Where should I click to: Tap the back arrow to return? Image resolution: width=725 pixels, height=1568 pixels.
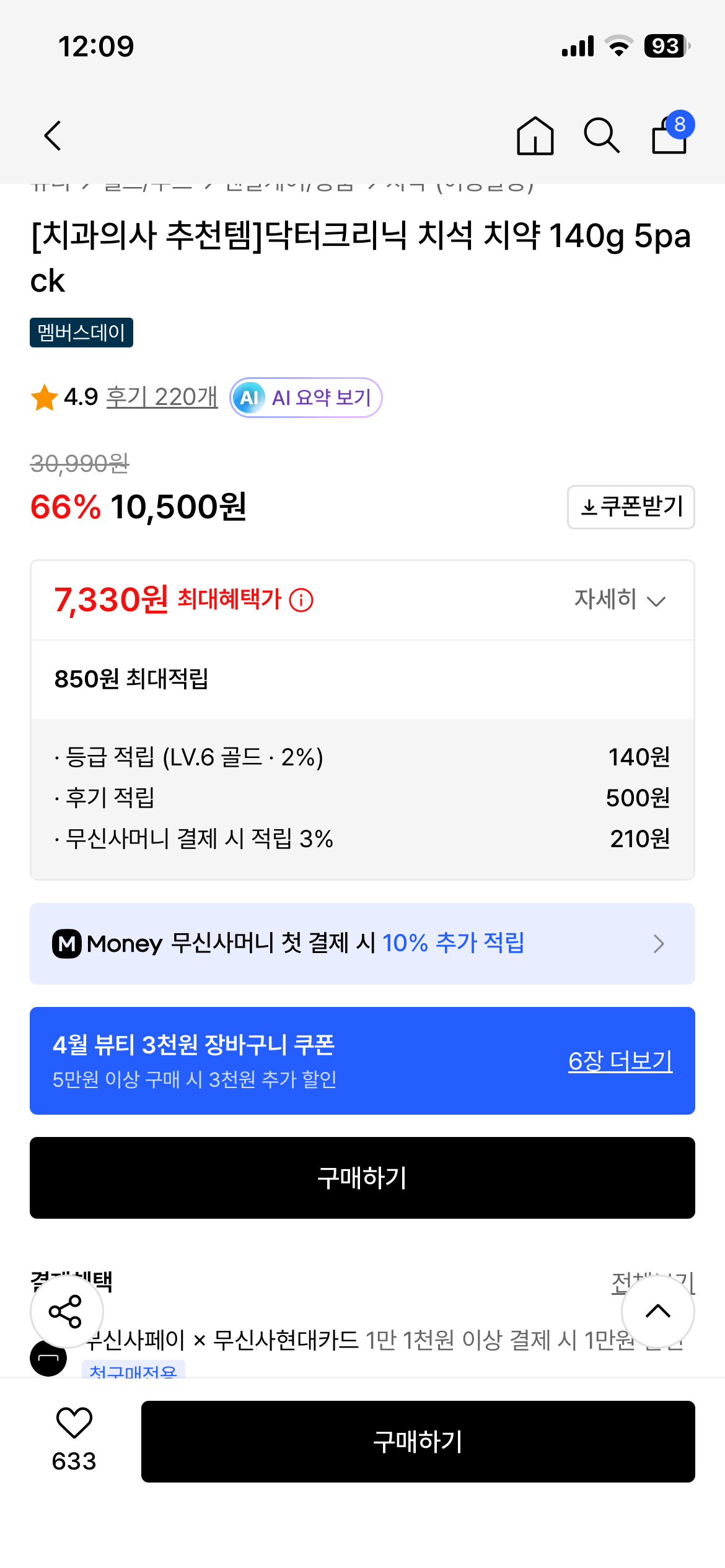click(52, 136)
